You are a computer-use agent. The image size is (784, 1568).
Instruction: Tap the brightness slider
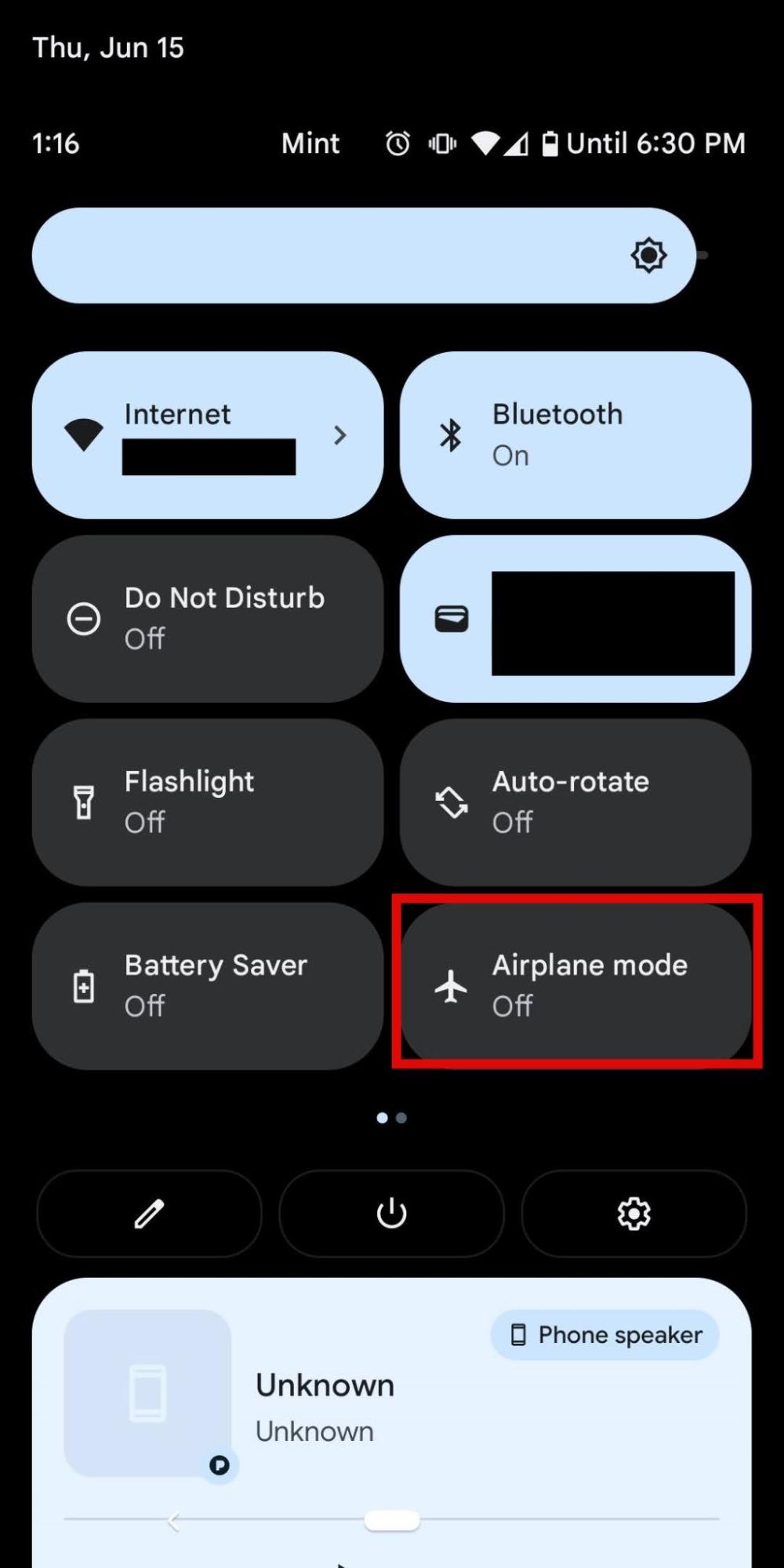(364, 255)
